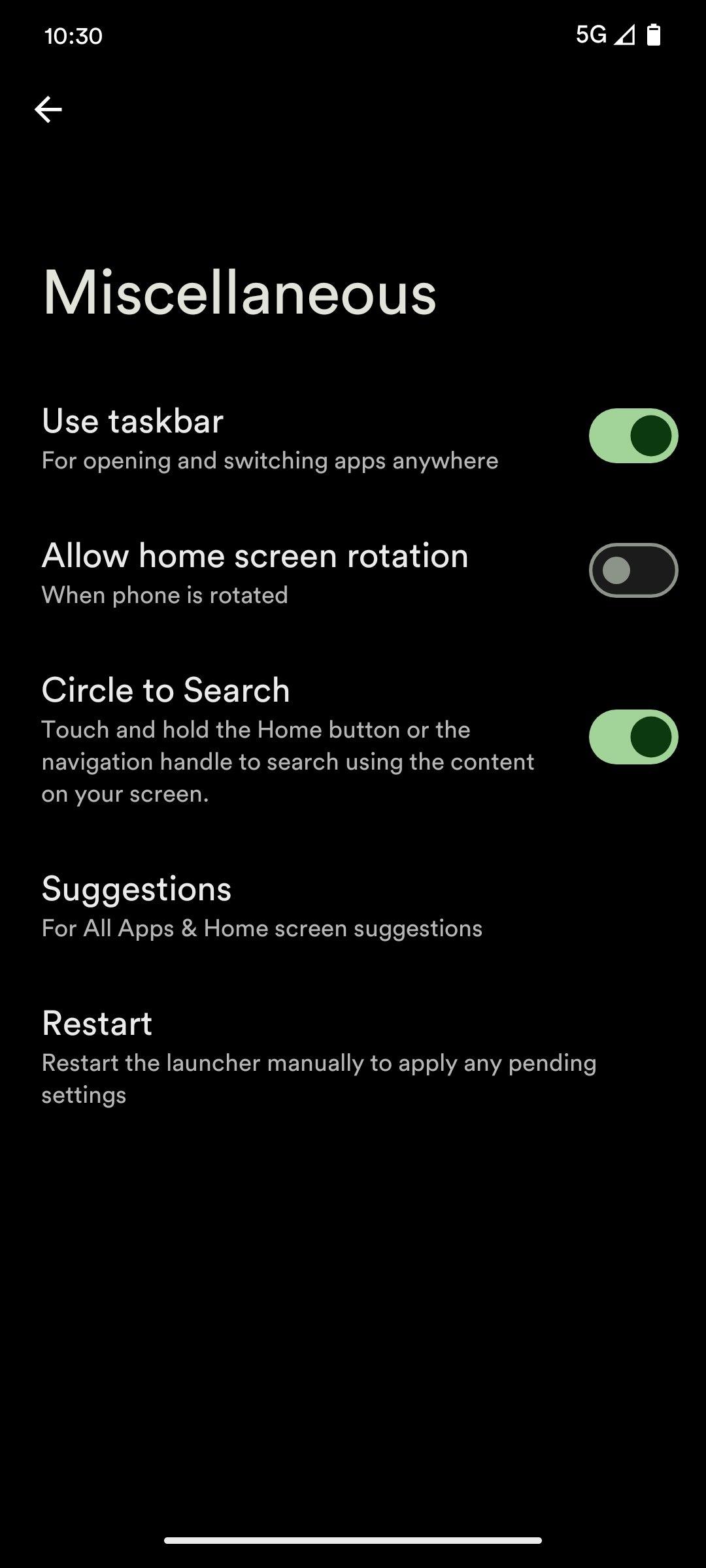Go back using the arrow icon
Viewport: 706px width, 1568px height.
coord(48,109)
